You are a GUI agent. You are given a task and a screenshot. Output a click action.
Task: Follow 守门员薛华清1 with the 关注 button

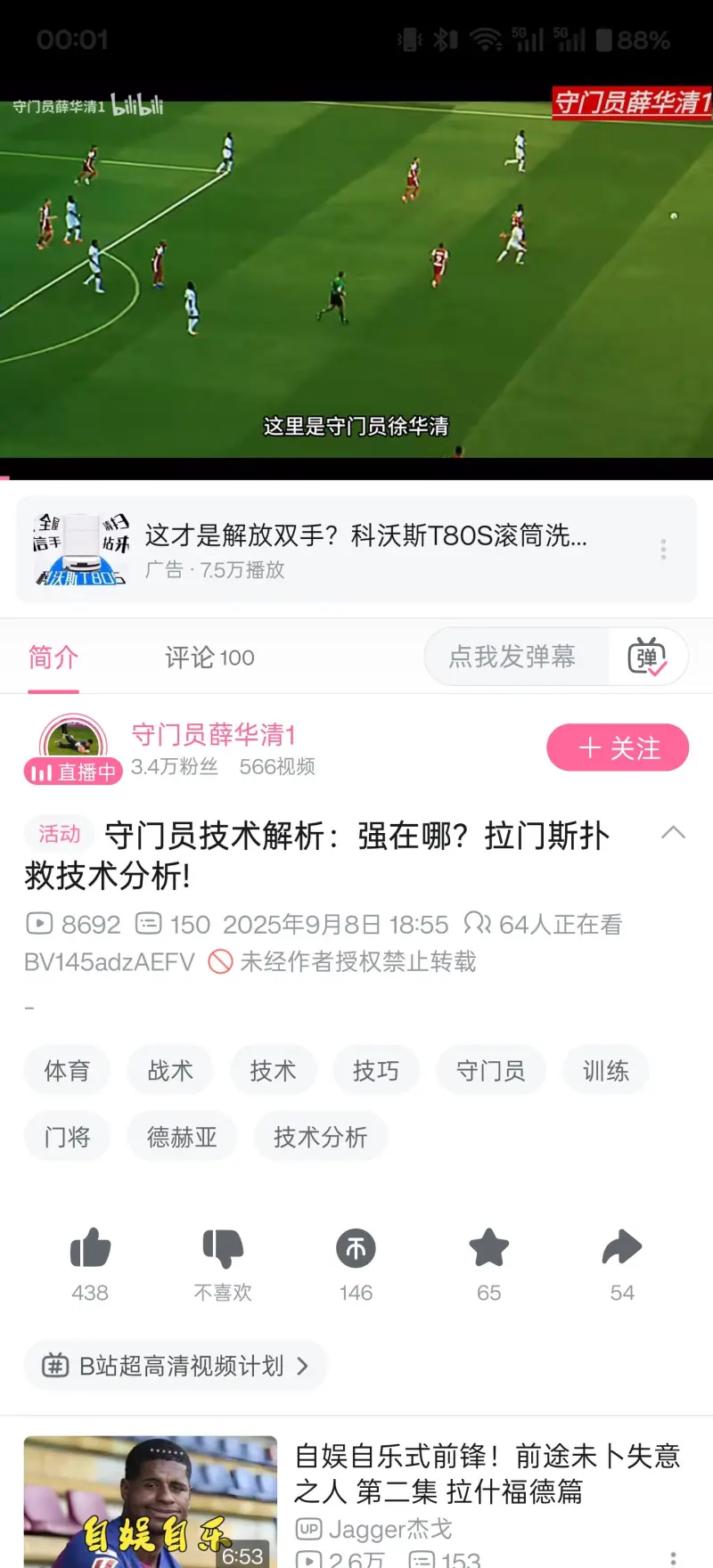click(x=618, y=747)
